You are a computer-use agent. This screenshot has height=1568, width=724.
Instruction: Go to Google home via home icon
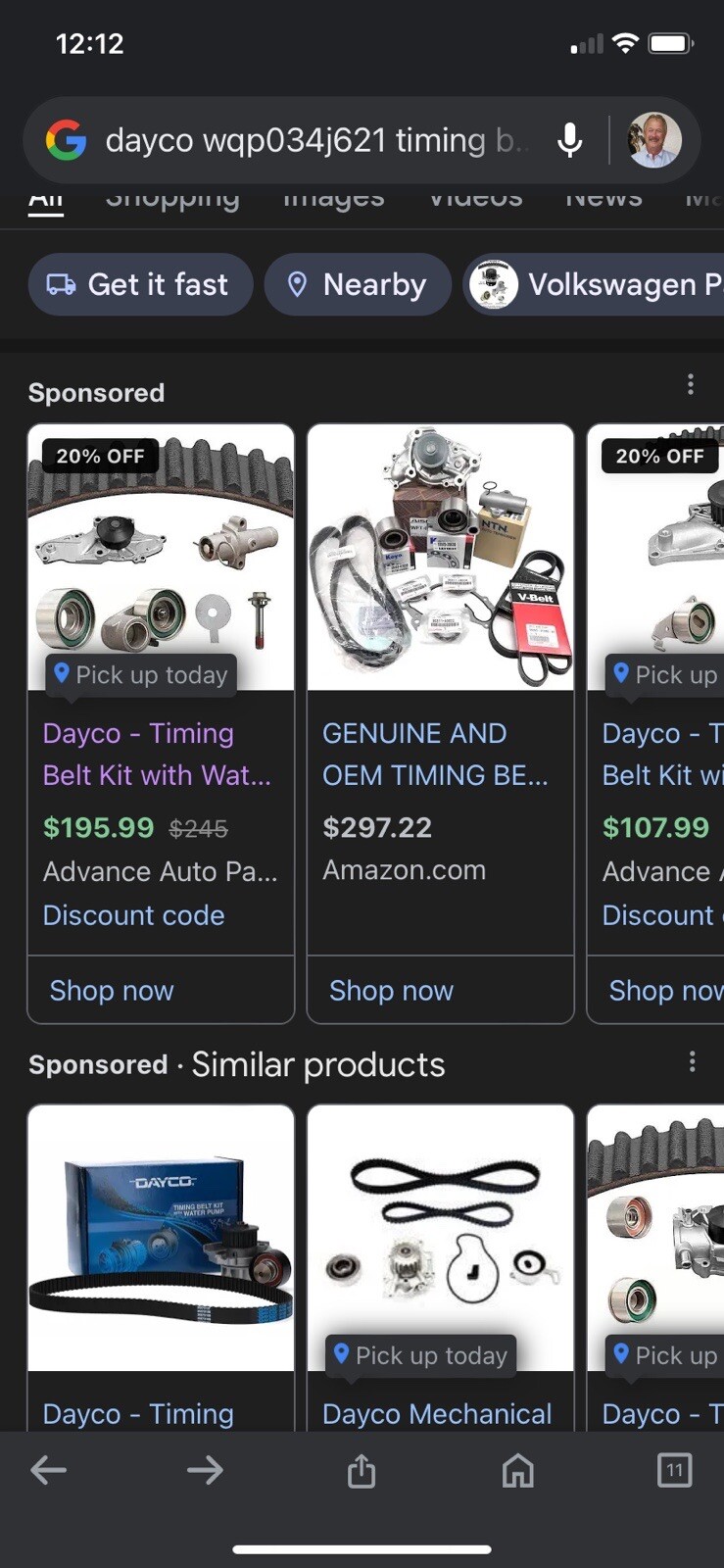(517, 1470)
